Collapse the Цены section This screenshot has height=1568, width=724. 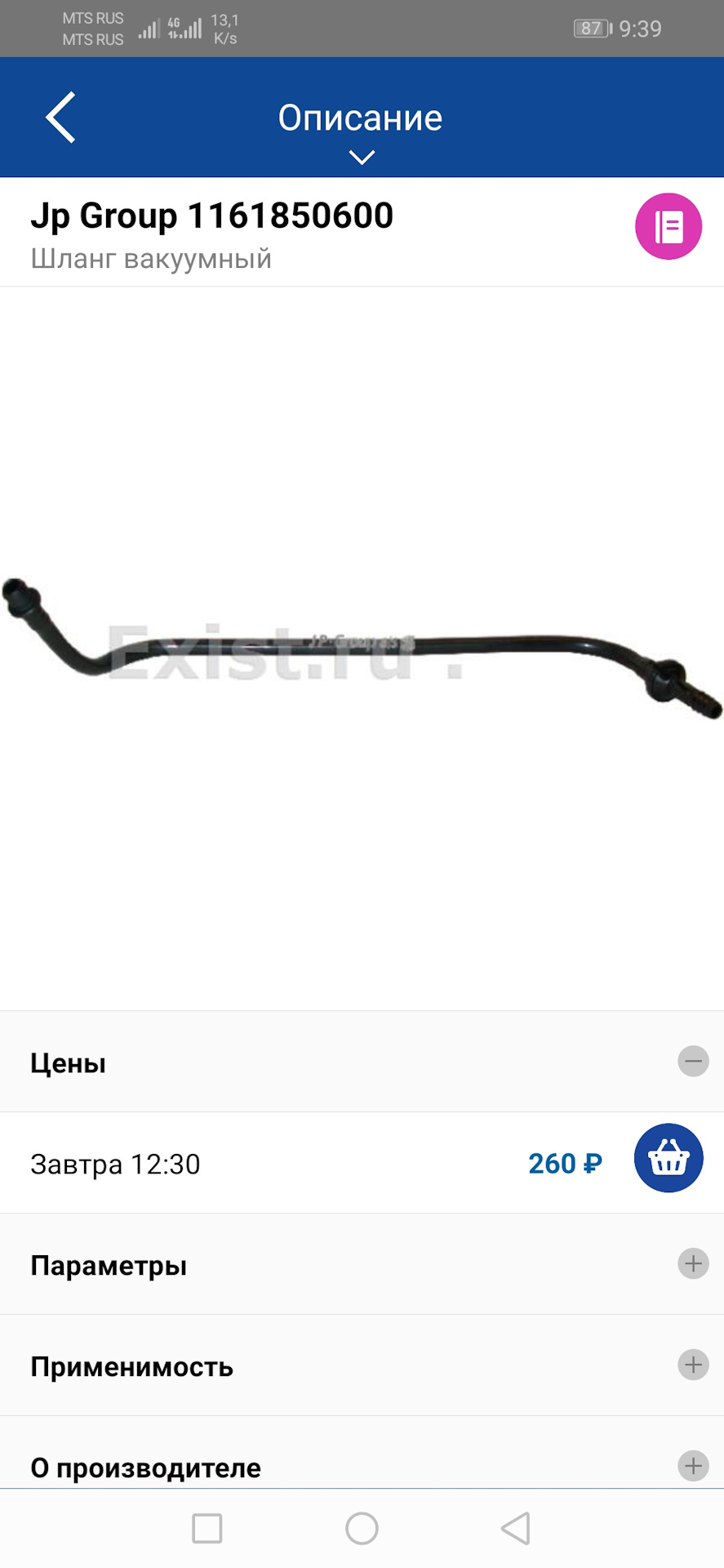click(693, 1062)
